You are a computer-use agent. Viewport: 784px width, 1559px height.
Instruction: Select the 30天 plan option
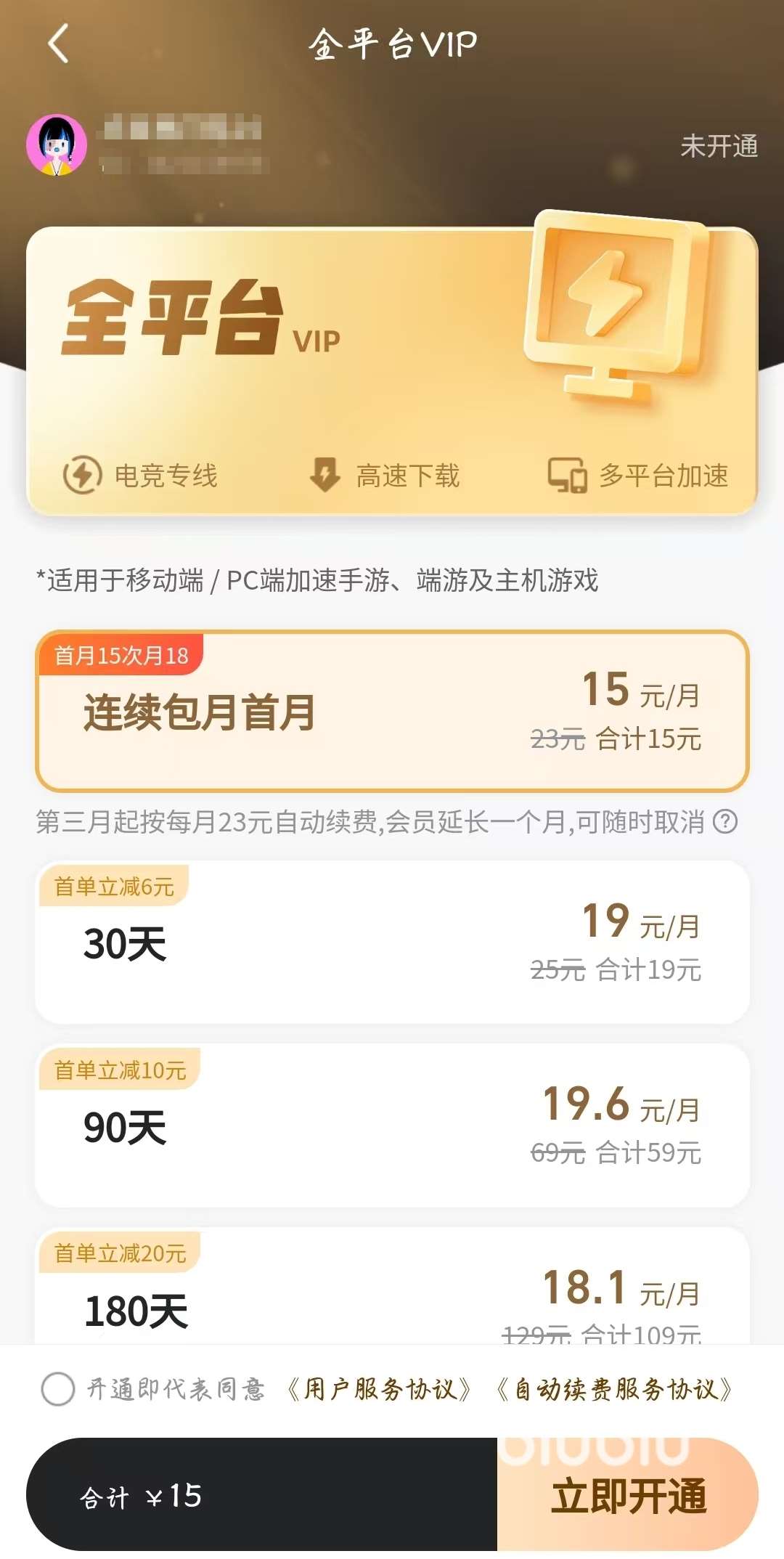tap(392, 944)
